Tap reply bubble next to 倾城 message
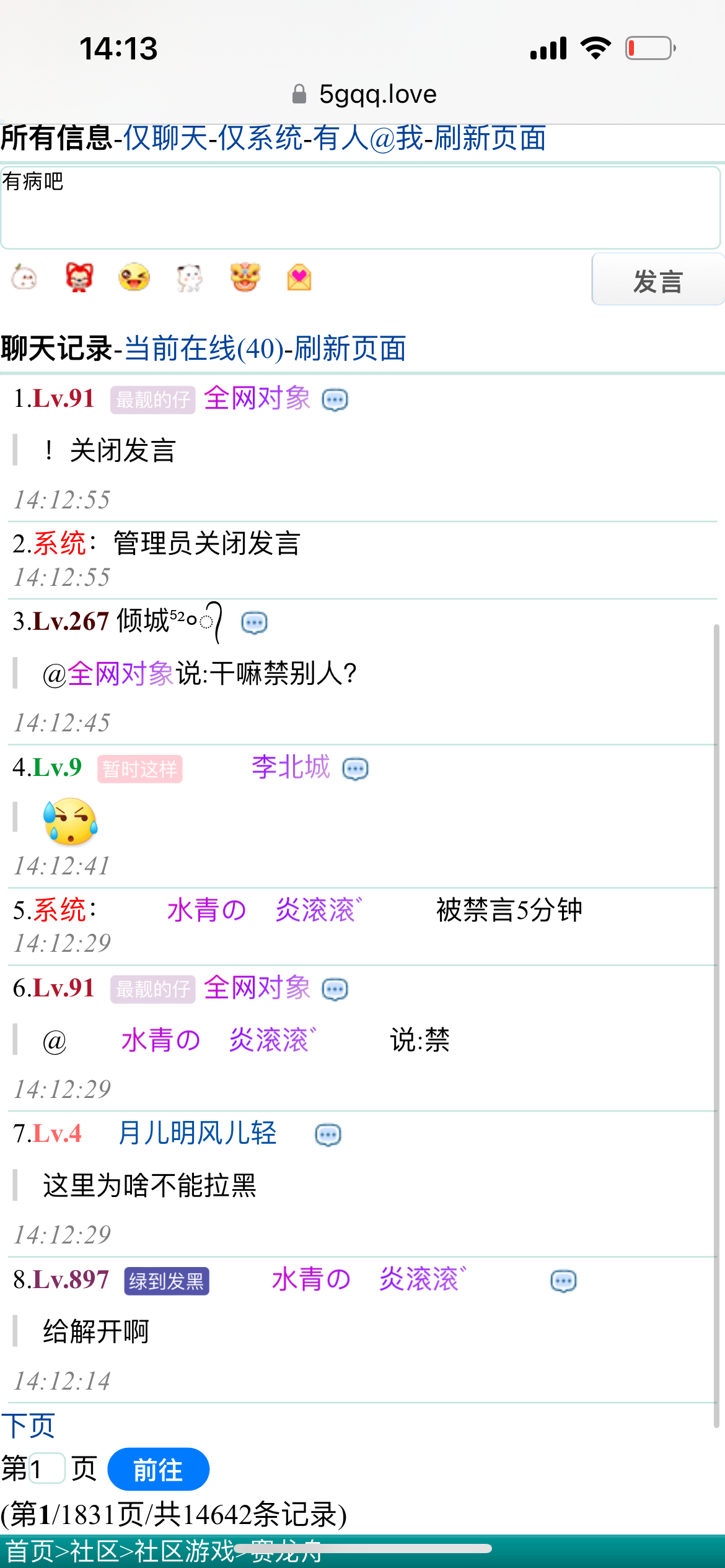The image size is (725, 1568). 254,622
